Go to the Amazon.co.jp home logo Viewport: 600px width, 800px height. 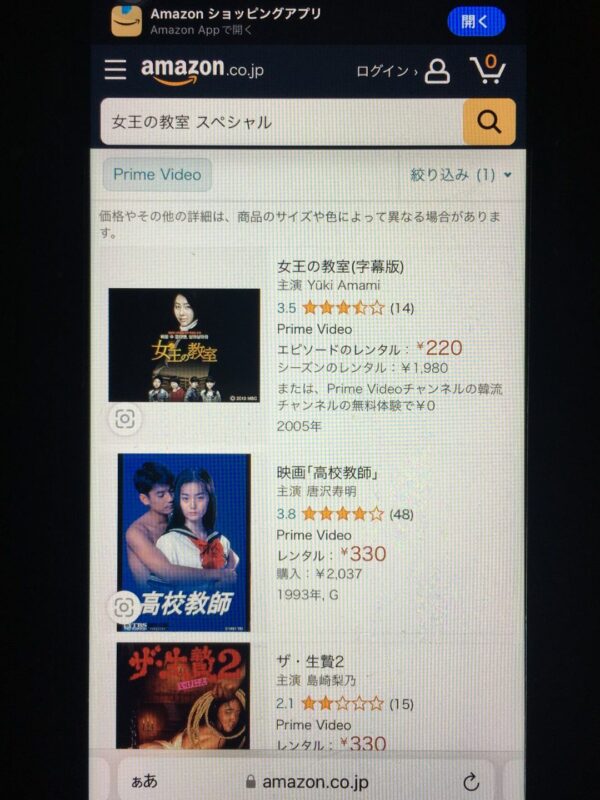point(202,71)
